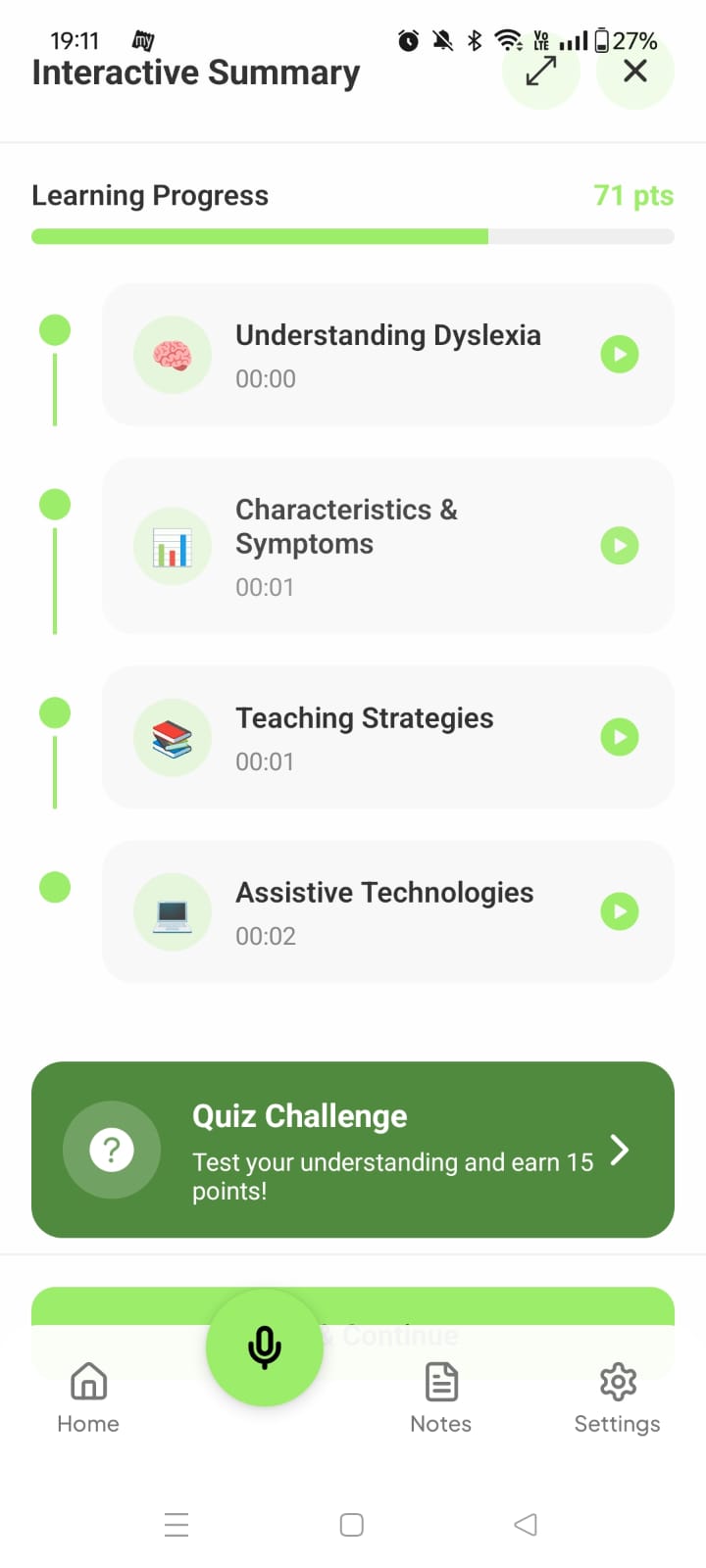Open recent apps from the navigation bar

click(x=176, y=1525)
